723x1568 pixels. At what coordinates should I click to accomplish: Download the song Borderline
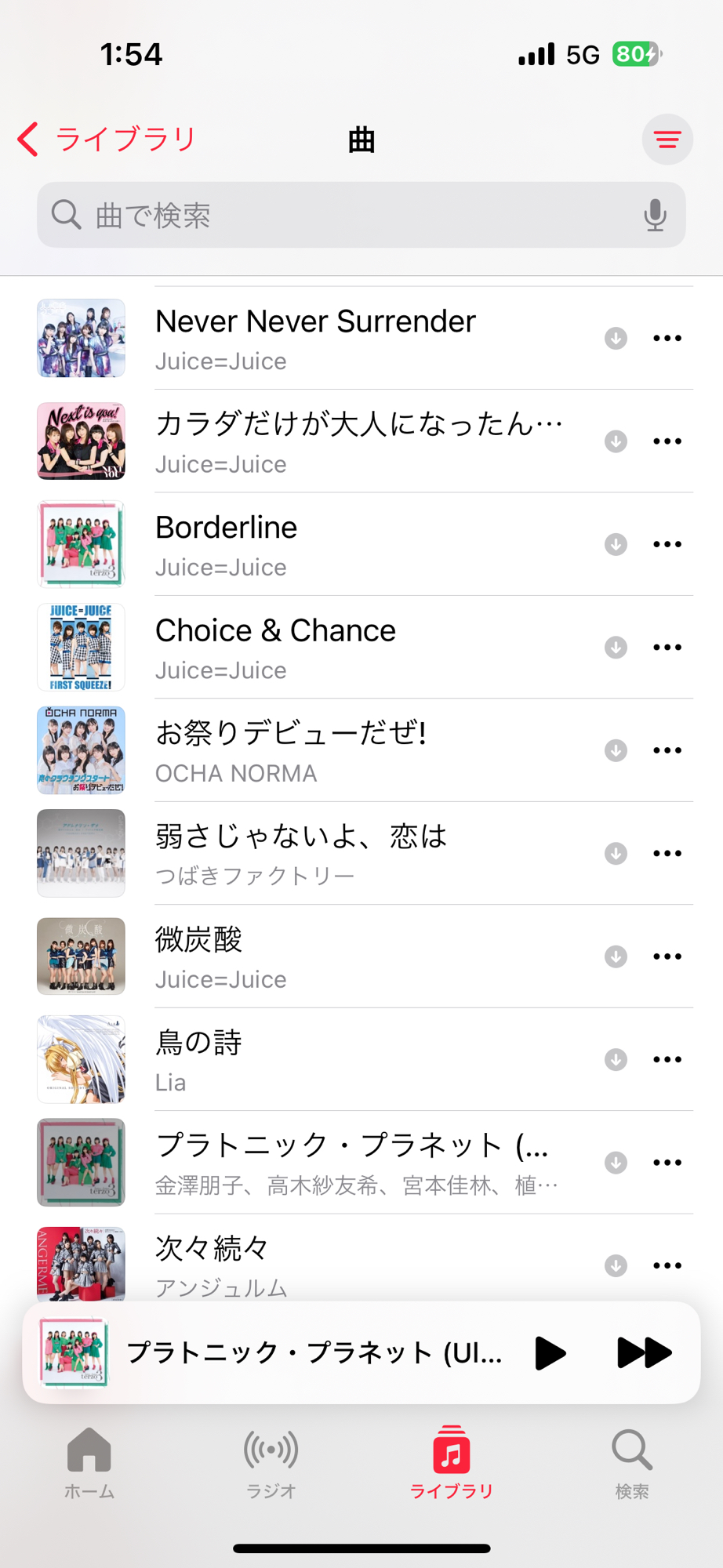[x=616, y=544]
